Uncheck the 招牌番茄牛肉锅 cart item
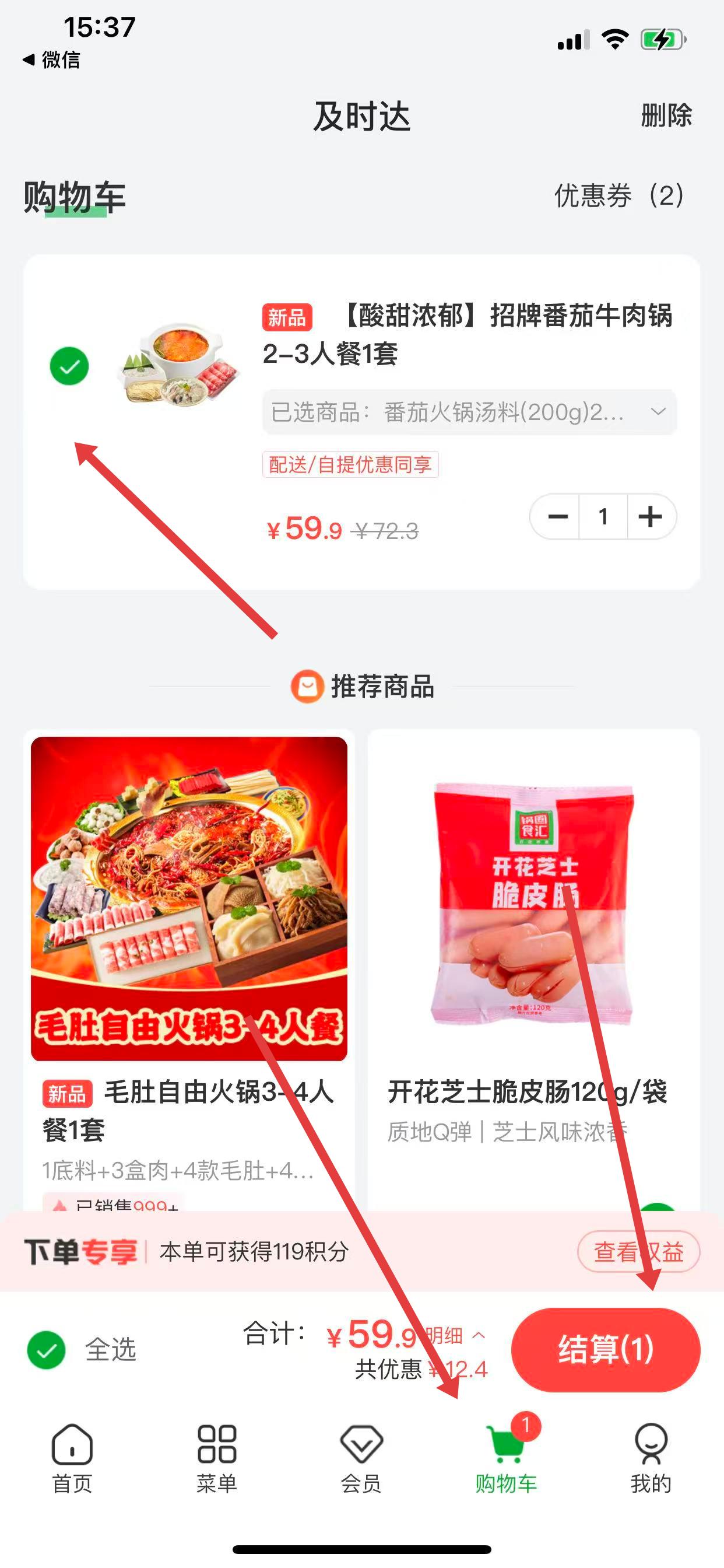Screen dimensions: 724x1568 [69, 366]
